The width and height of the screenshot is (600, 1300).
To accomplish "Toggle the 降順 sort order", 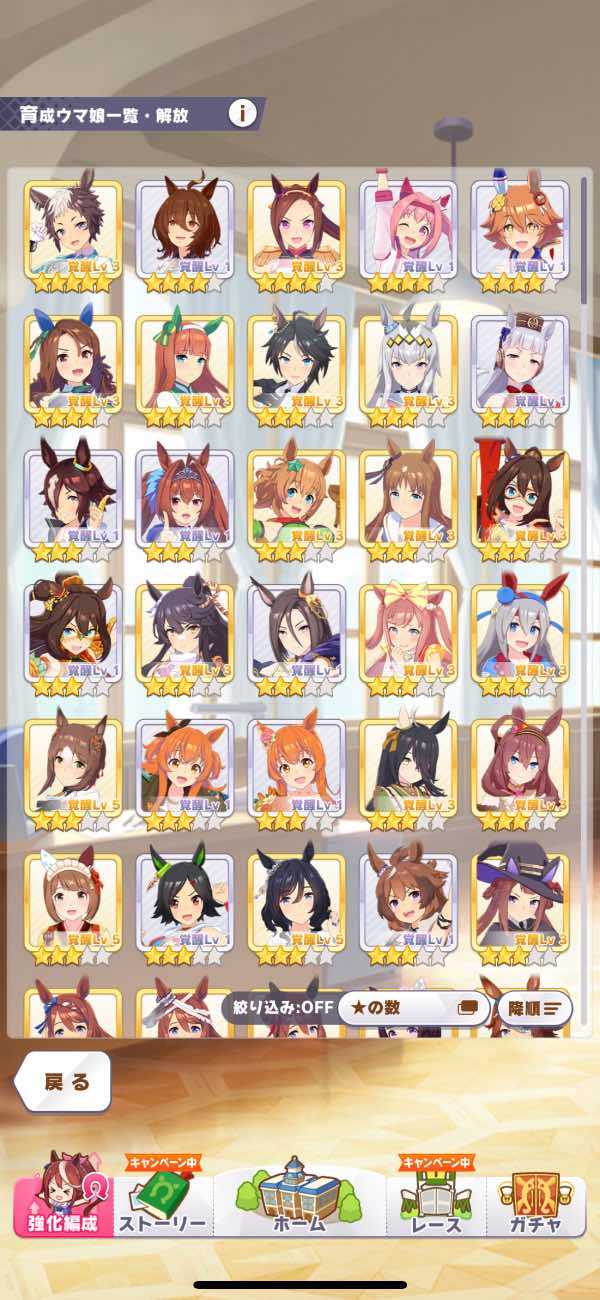I will 533,1007.
